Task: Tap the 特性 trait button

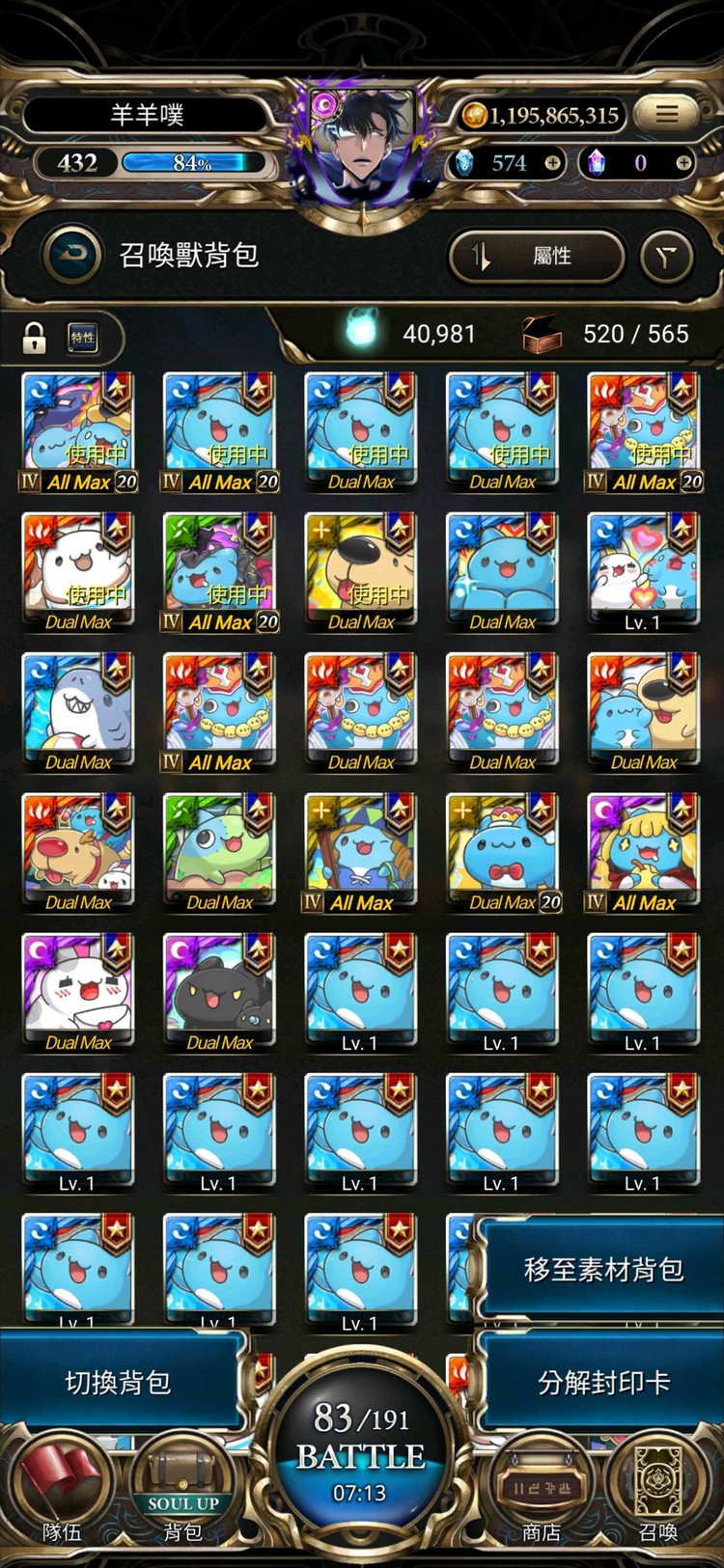Action: (x=83, y=338)
